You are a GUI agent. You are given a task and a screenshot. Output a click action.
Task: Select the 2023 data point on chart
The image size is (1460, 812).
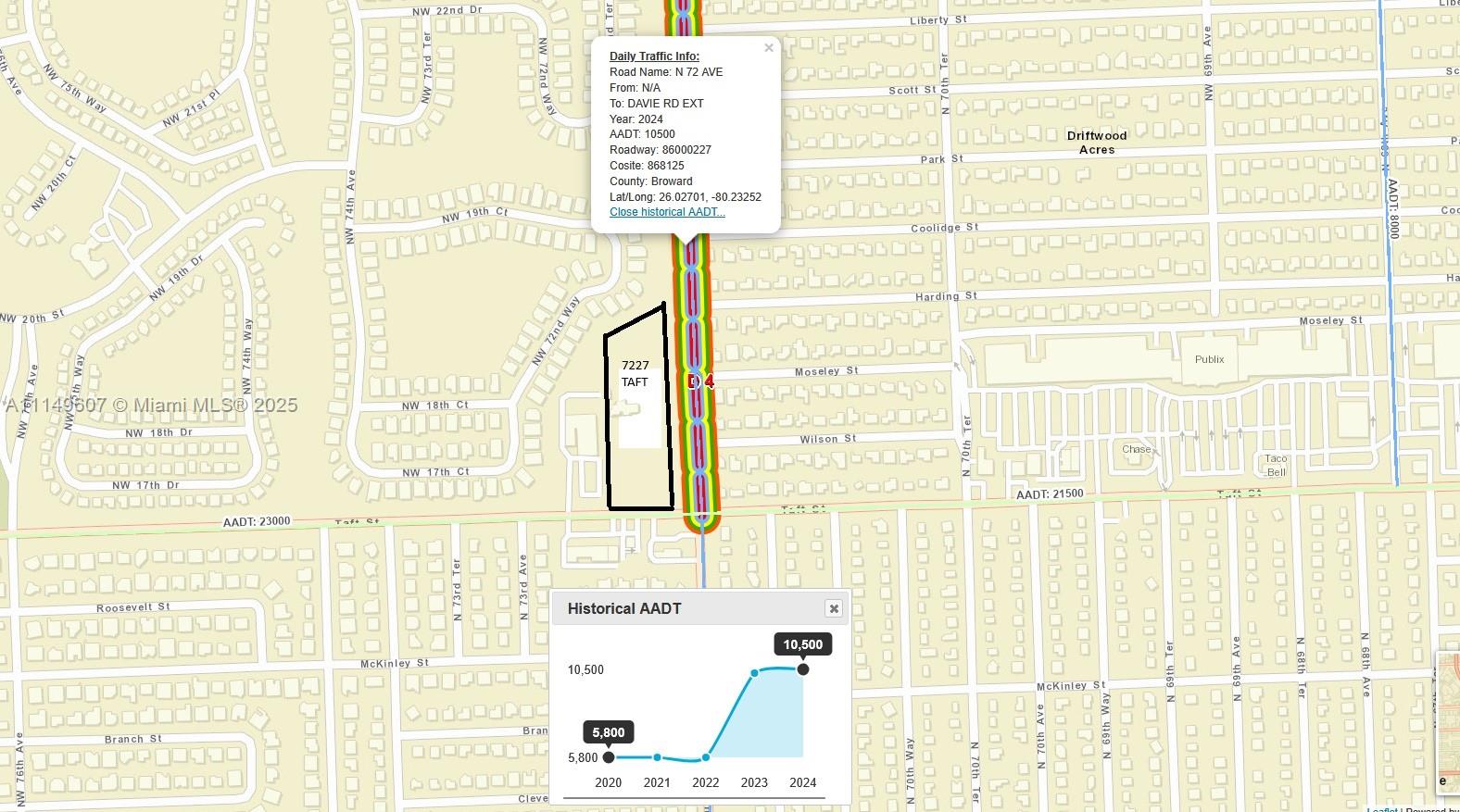point(754,673)
